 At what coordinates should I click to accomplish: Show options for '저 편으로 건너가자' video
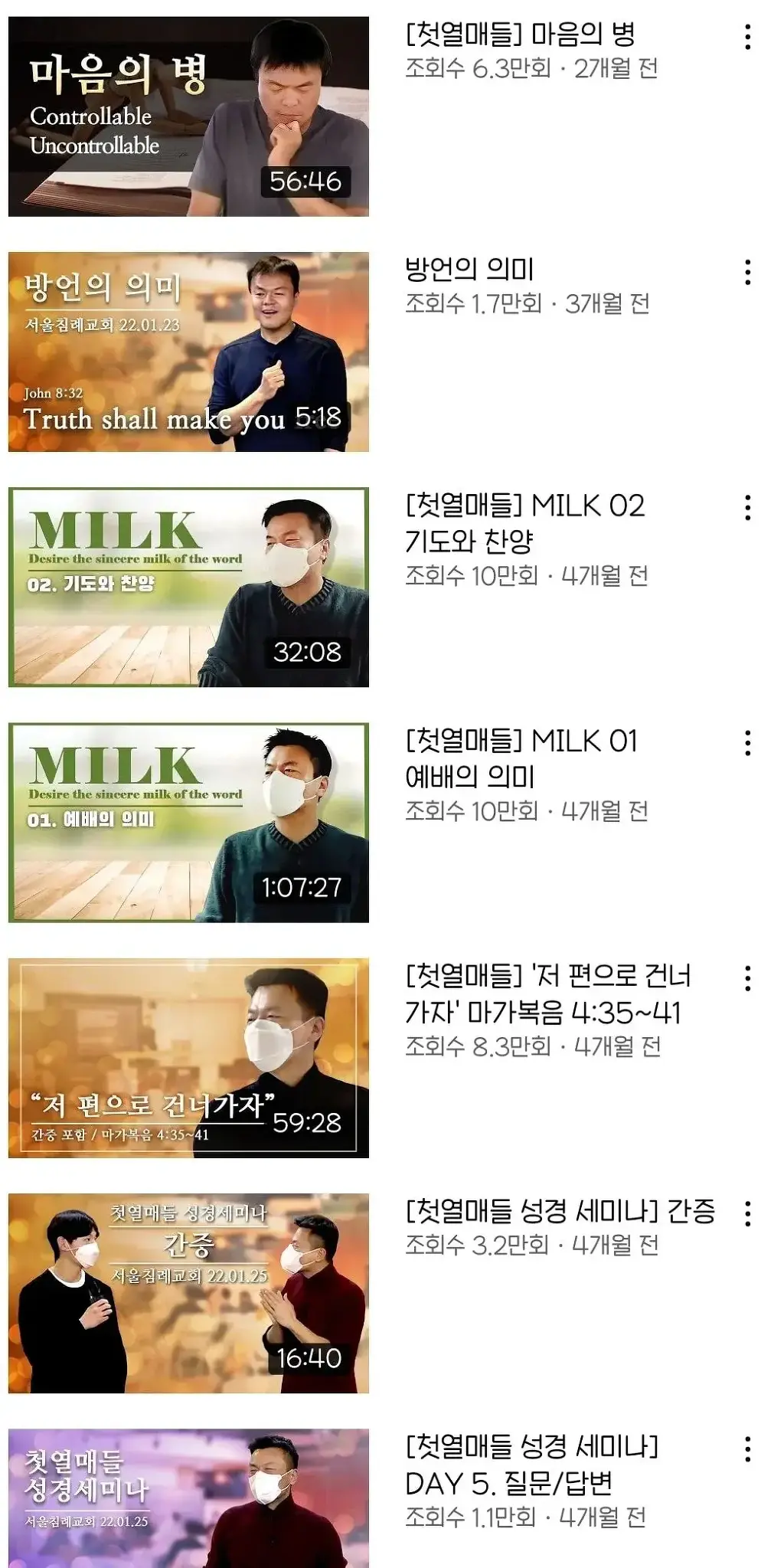(x=747, y=977)
